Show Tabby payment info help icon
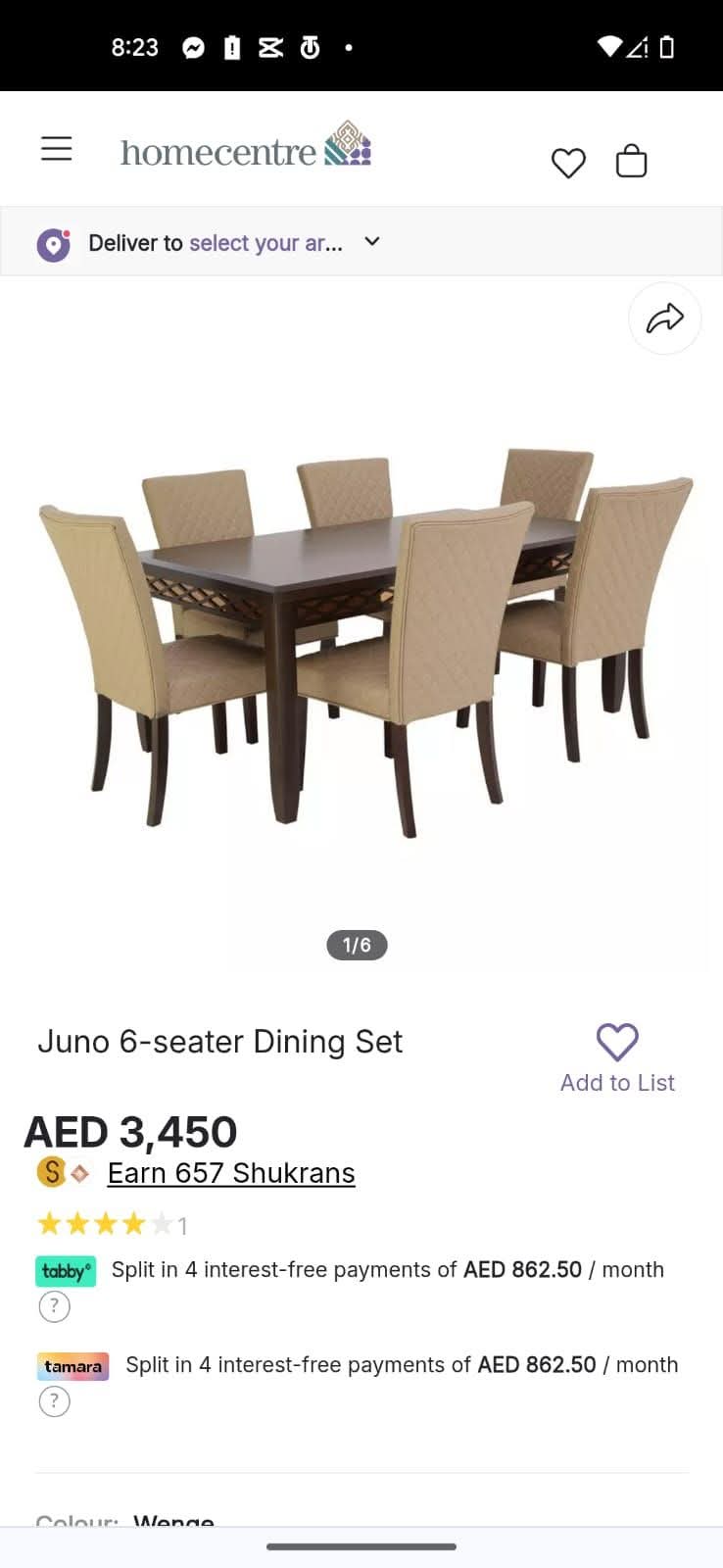This screenshot has width=723, height=1568. pos(54,1306)
